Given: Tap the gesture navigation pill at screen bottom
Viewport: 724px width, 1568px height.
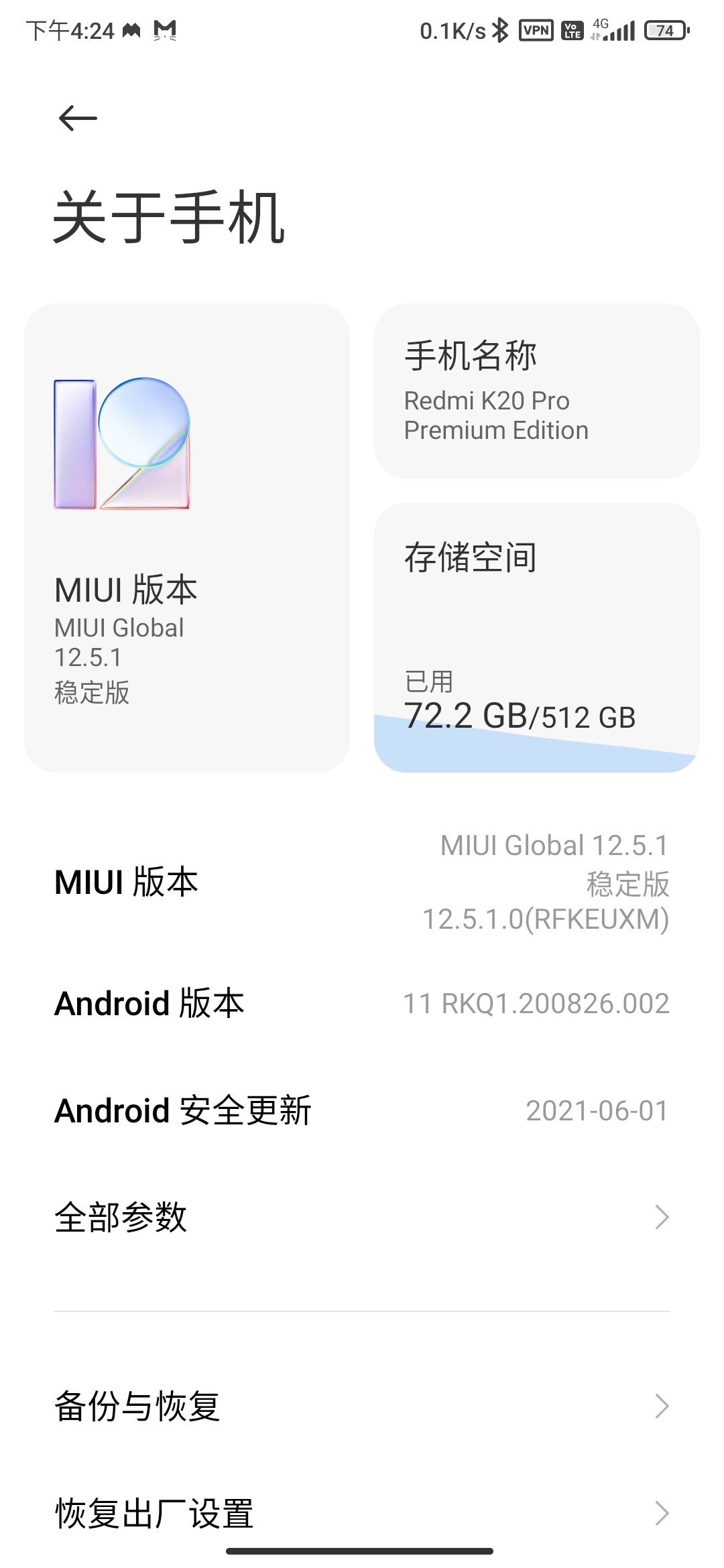Looking at the screenshot, I should coord(362,1552).
